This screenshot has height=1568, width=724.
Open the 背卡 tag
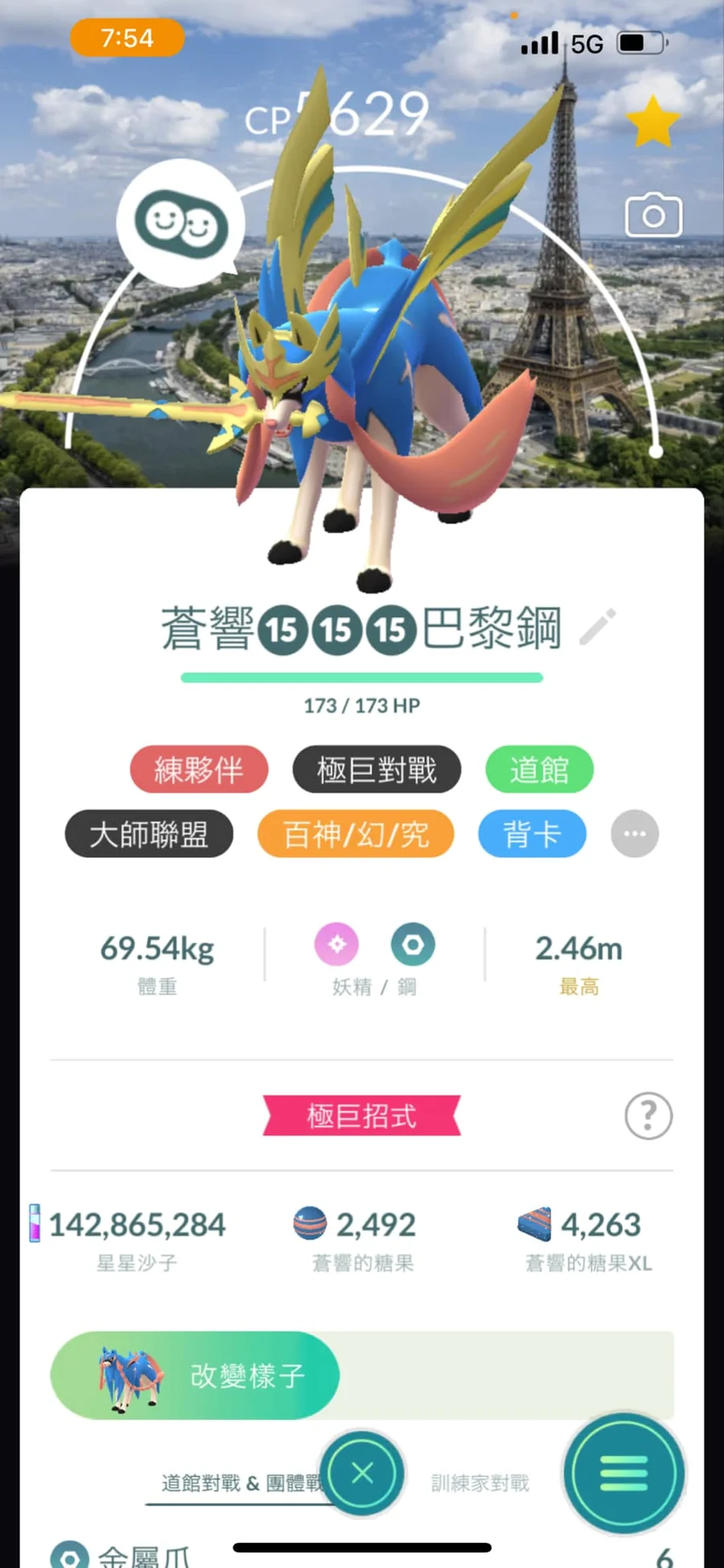(x=532, y=834)
